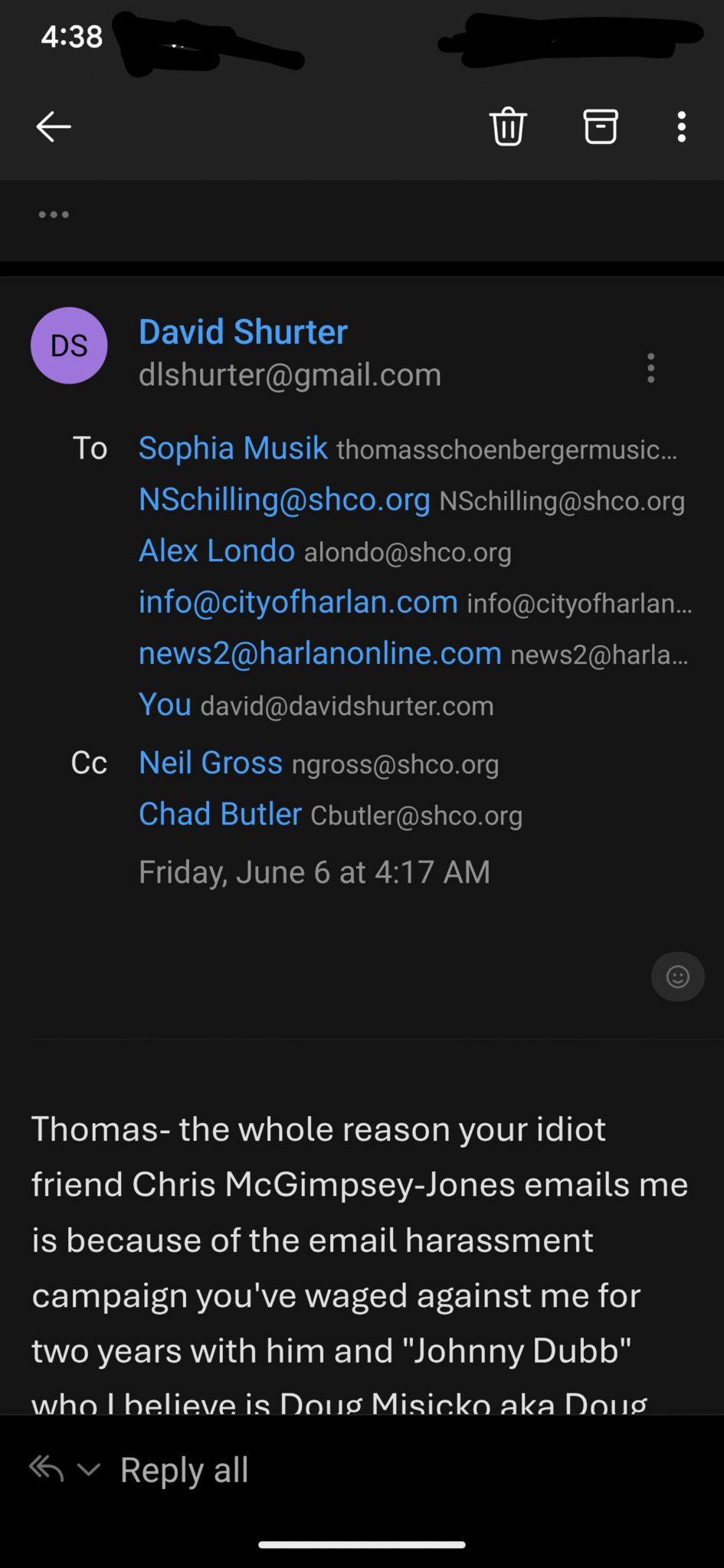Expand reply options chevron
The height and width of the screenshot is (1568, 724).
pyautogui.click(x=90, y=1469)
